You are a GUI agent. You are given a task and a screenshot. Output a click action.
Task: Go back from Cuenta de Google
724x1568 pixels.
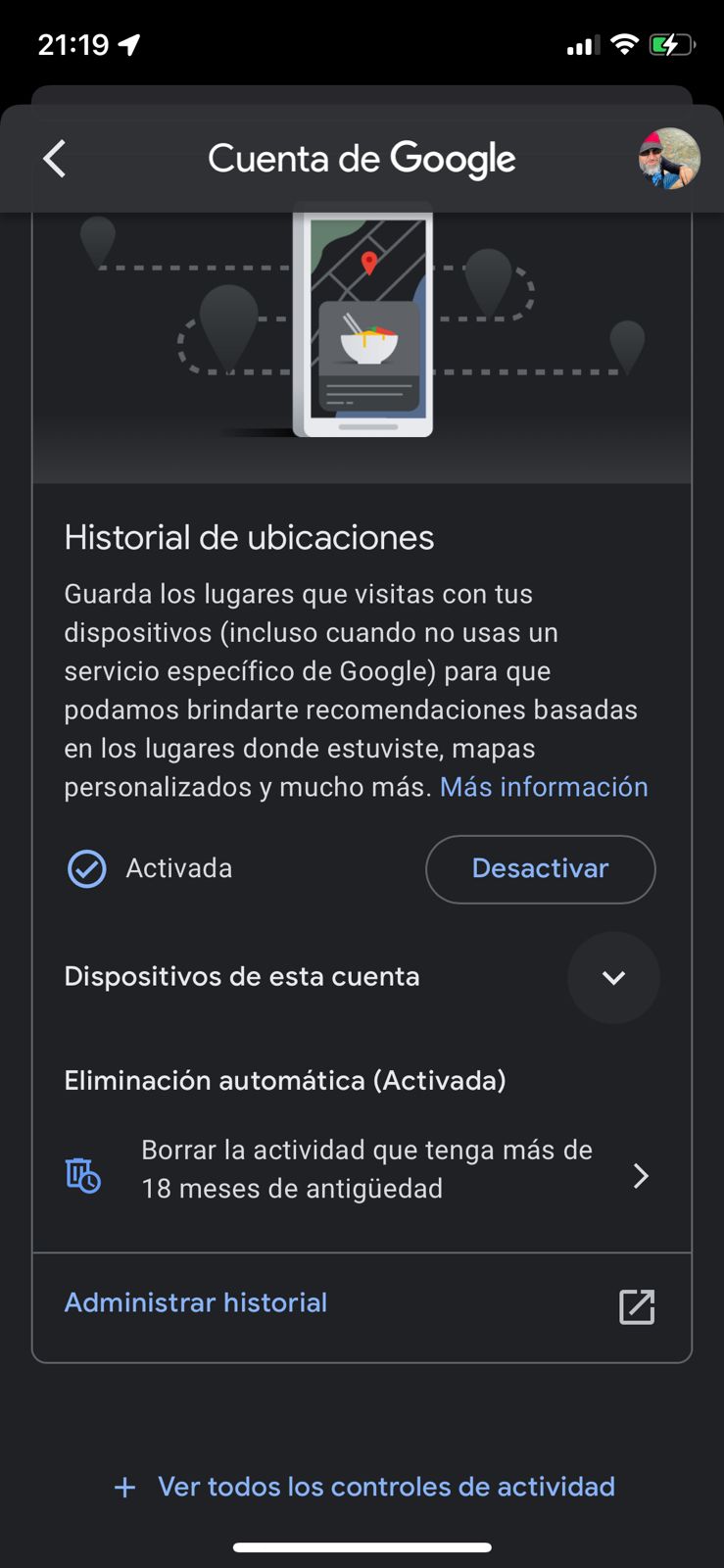[55, 159]
